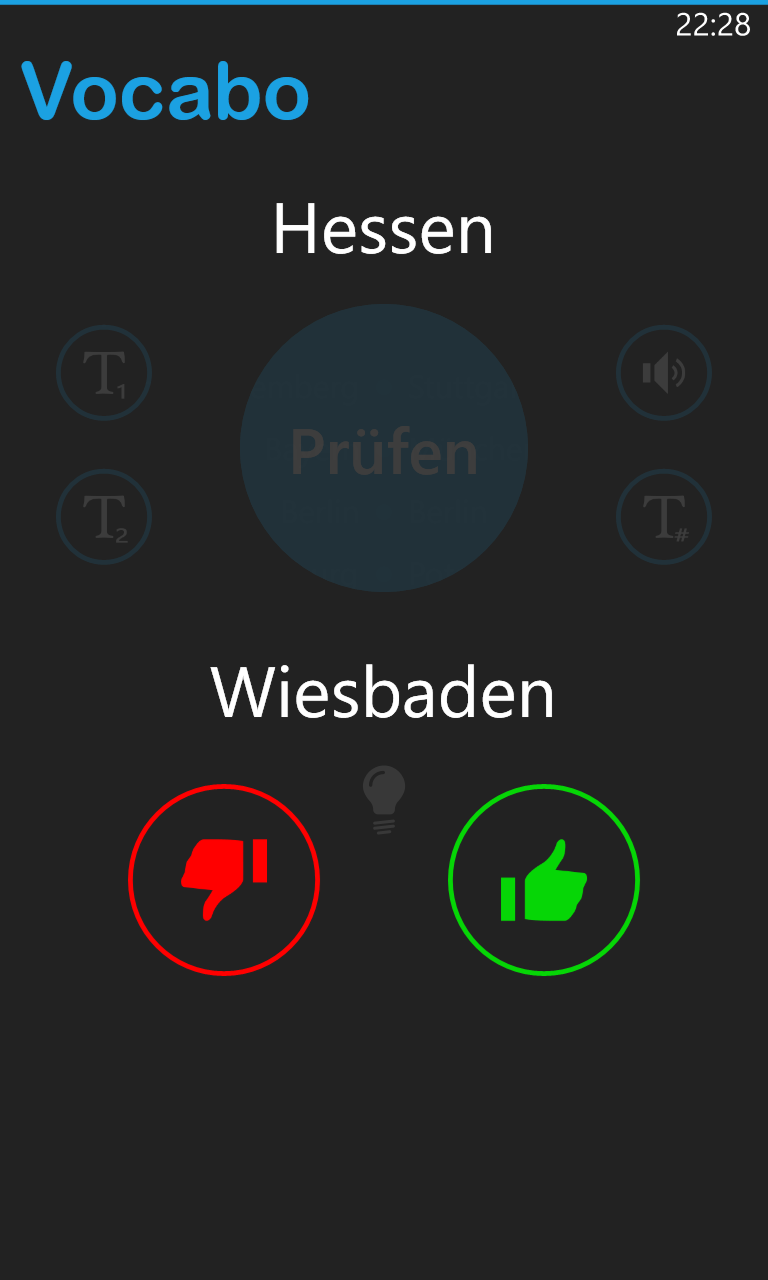Mark the answer as correct with thumbs up

coord(544,880)
